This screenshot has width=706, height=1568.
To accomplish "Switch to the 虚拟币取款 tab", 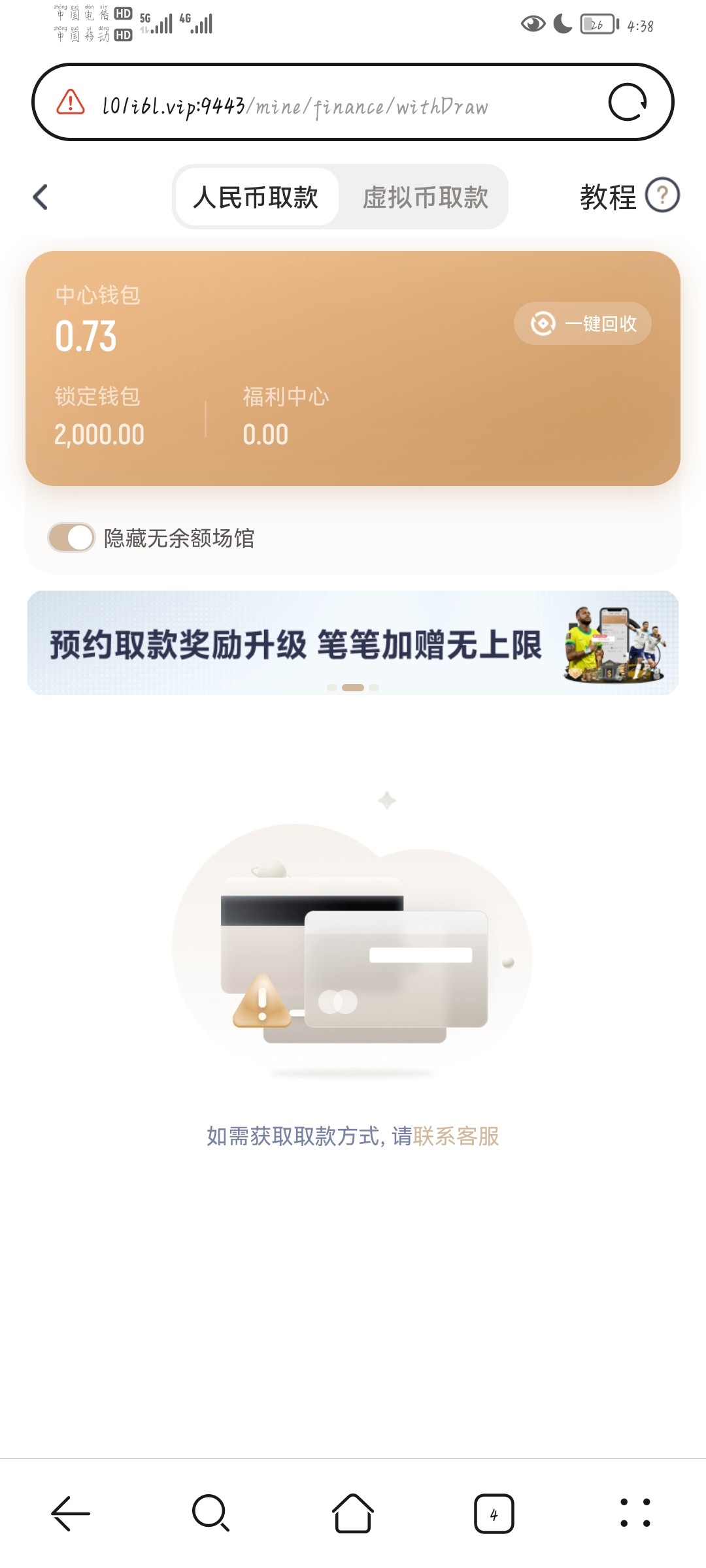I will coord(425,197).
